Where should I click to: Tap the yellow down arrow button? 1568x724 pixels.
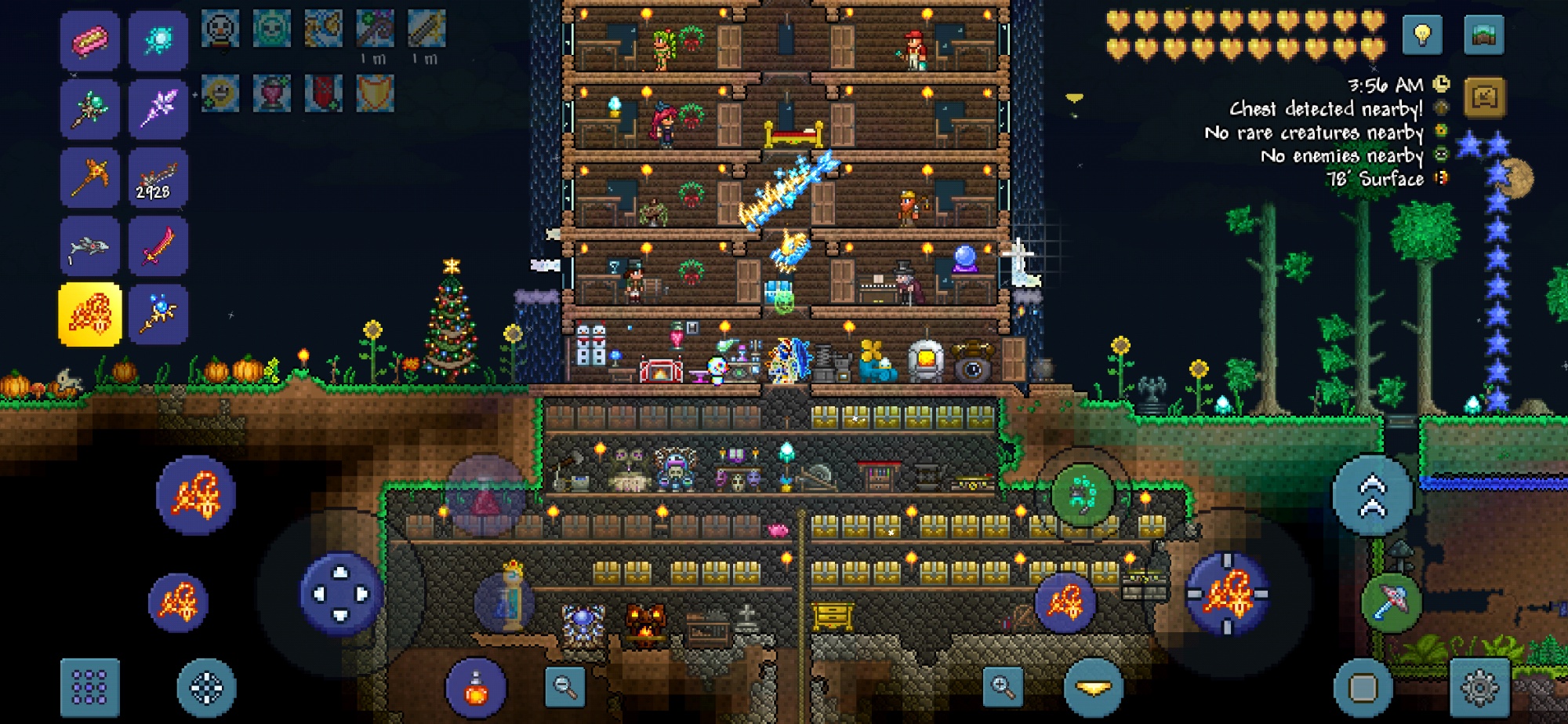(x=1093, y=688)
